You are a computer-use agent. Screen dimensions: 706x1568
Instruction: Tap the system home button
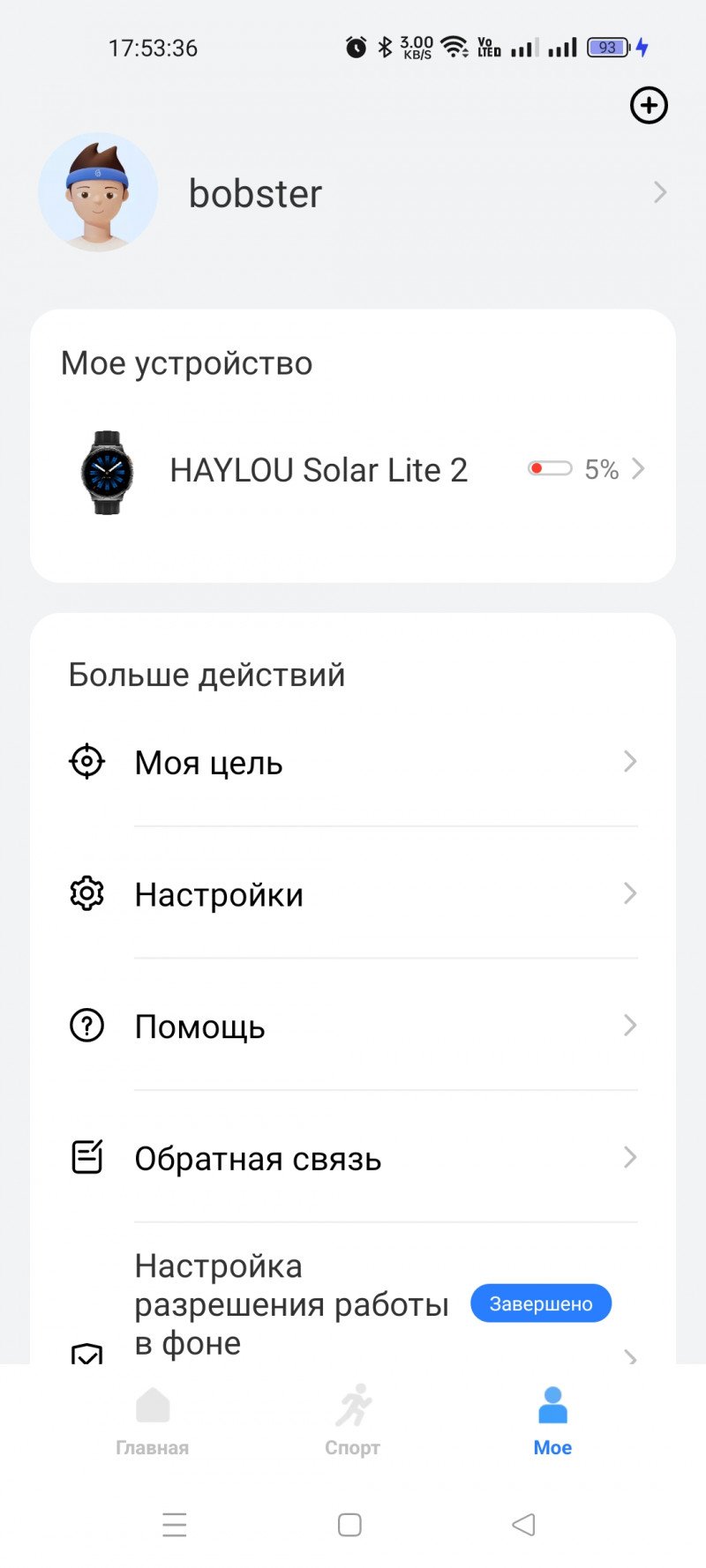click(349, 1525)
